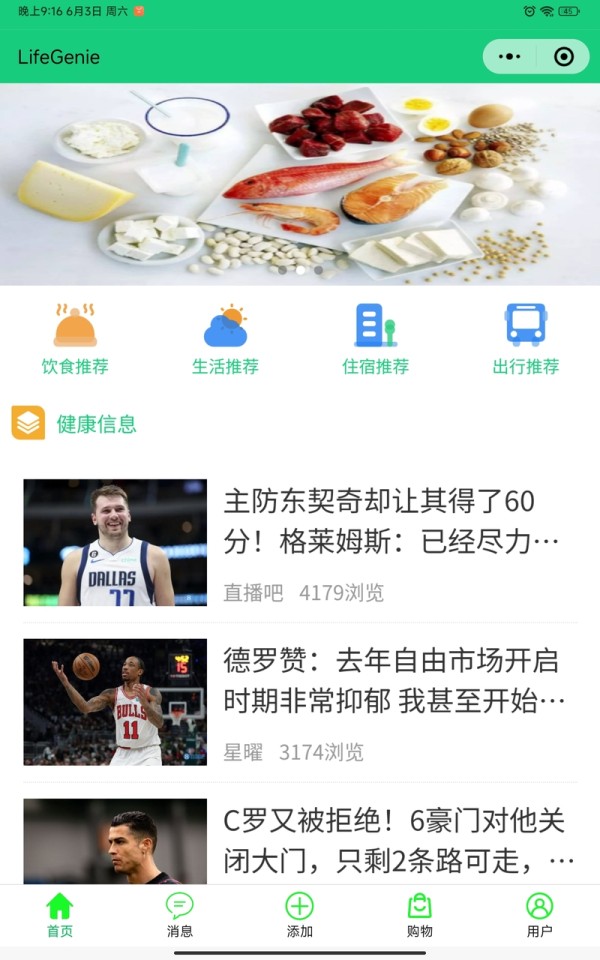Screen dimensions: 600x960
Task: Switch to the 用户 tab
Action: point(539,915)
